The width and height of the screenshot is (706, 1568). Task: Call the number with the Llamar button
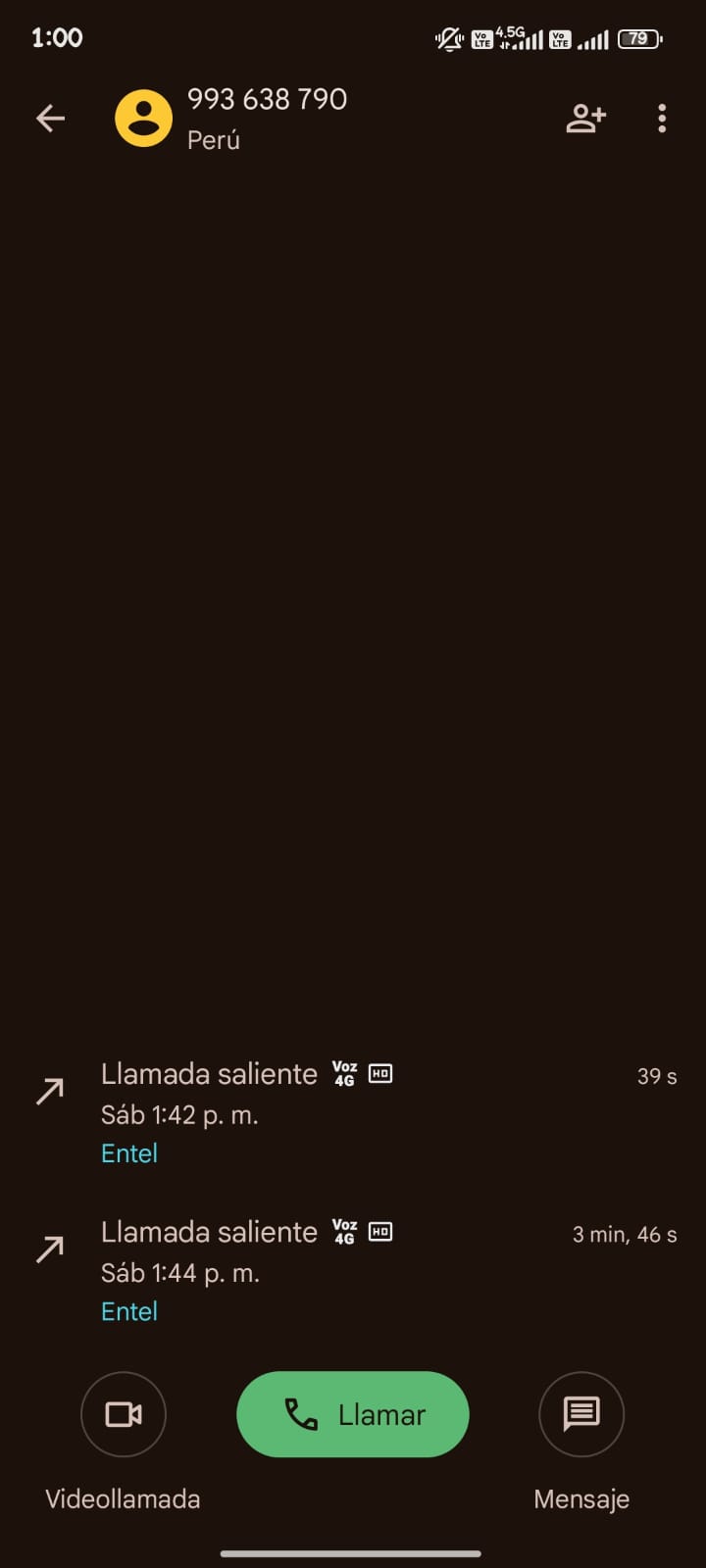pyautogui.click(x=353, y=1414)
